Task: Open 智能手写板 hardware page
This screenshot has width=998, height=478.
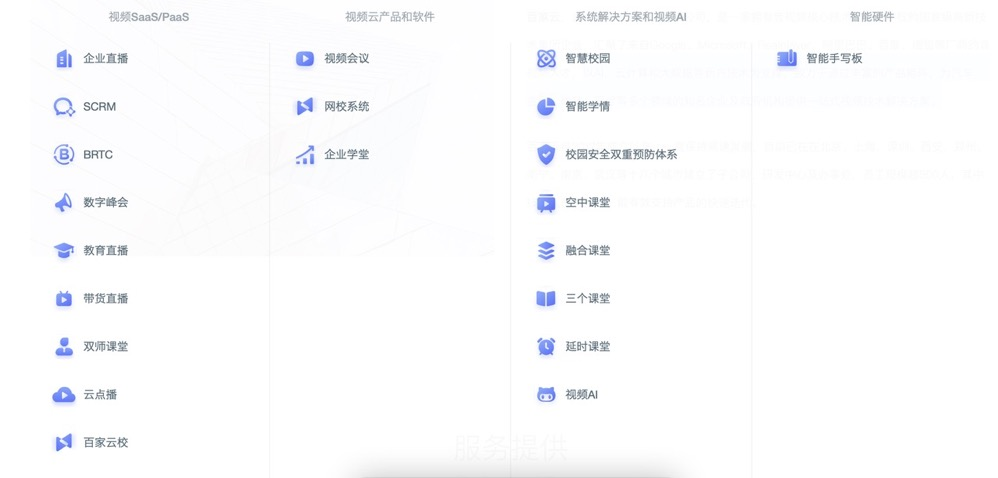Action: [833, 59]
